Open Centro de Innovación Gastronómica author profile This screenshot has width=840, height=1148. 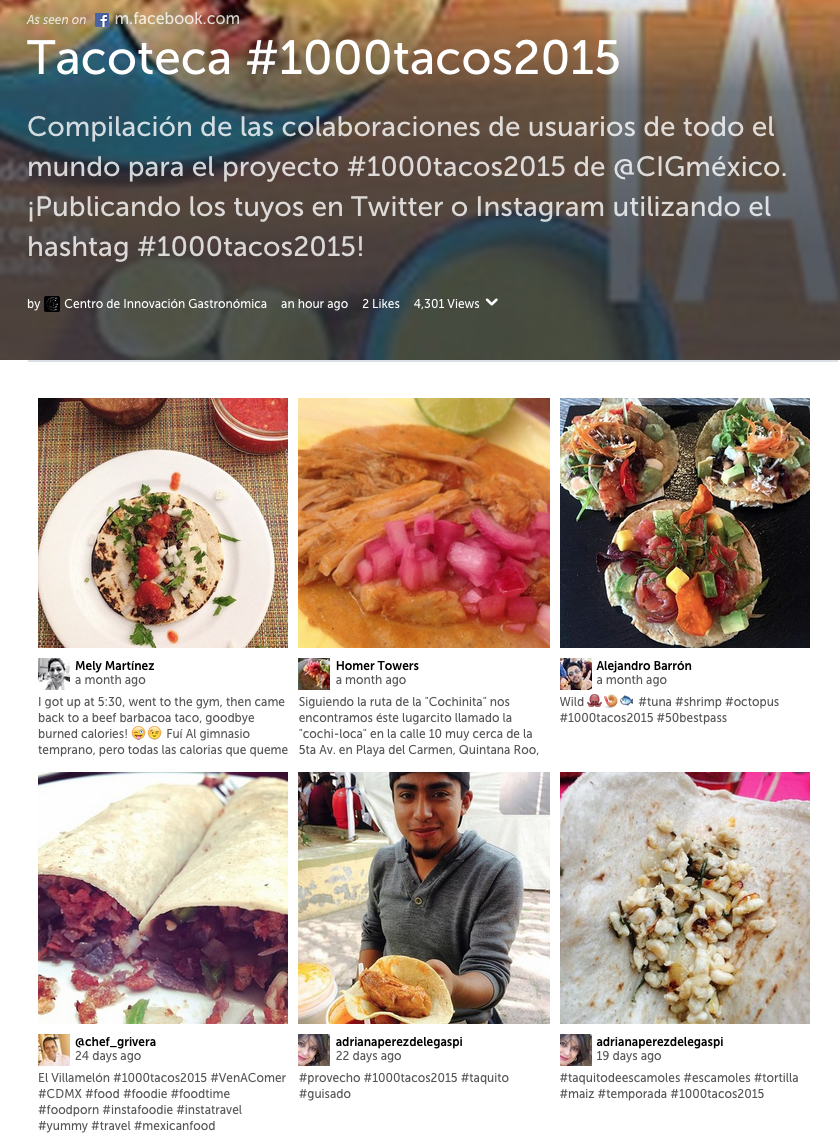coord(165,304)
